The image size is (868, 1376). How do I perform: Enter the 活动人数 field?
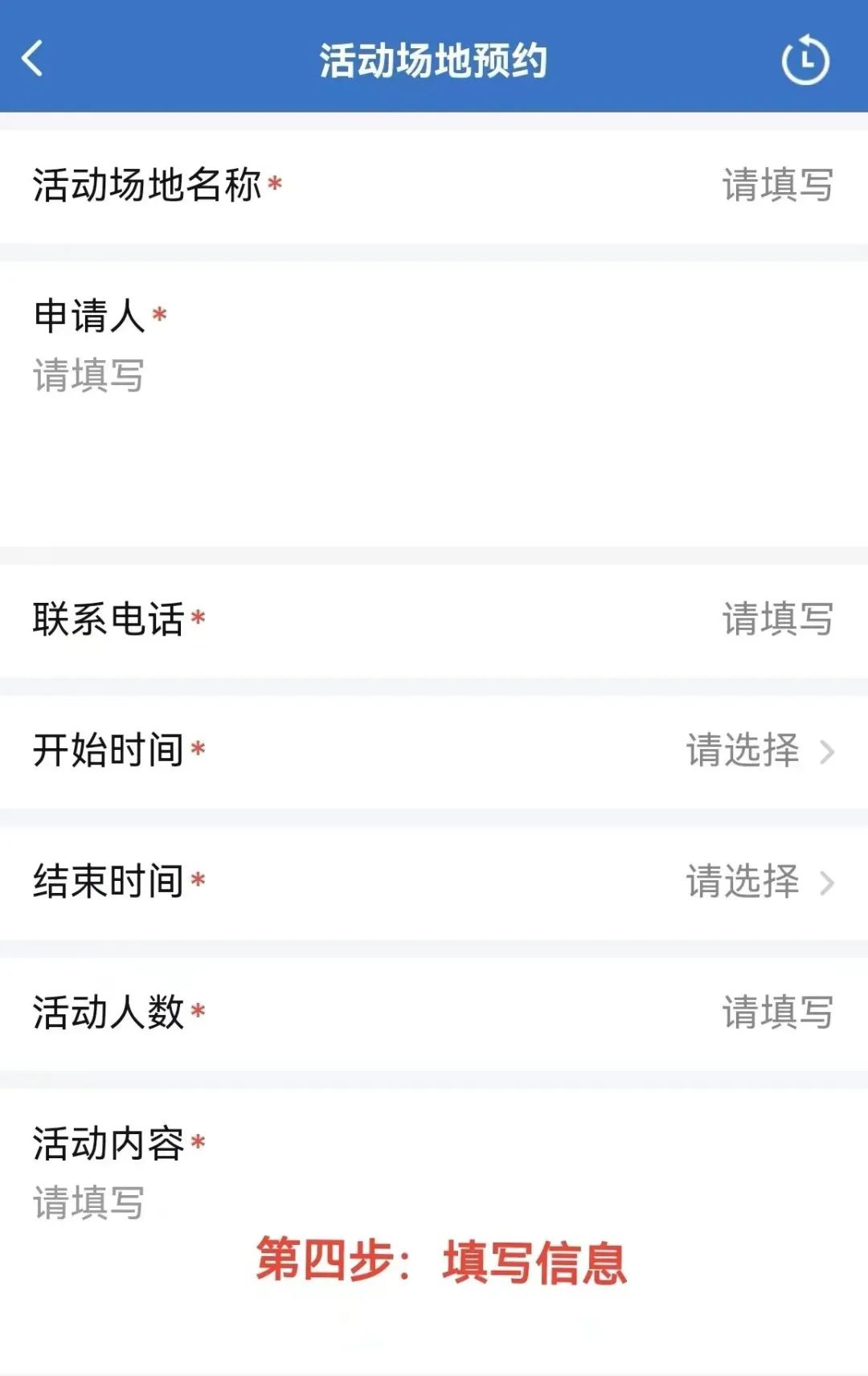tap(776, 1013)
